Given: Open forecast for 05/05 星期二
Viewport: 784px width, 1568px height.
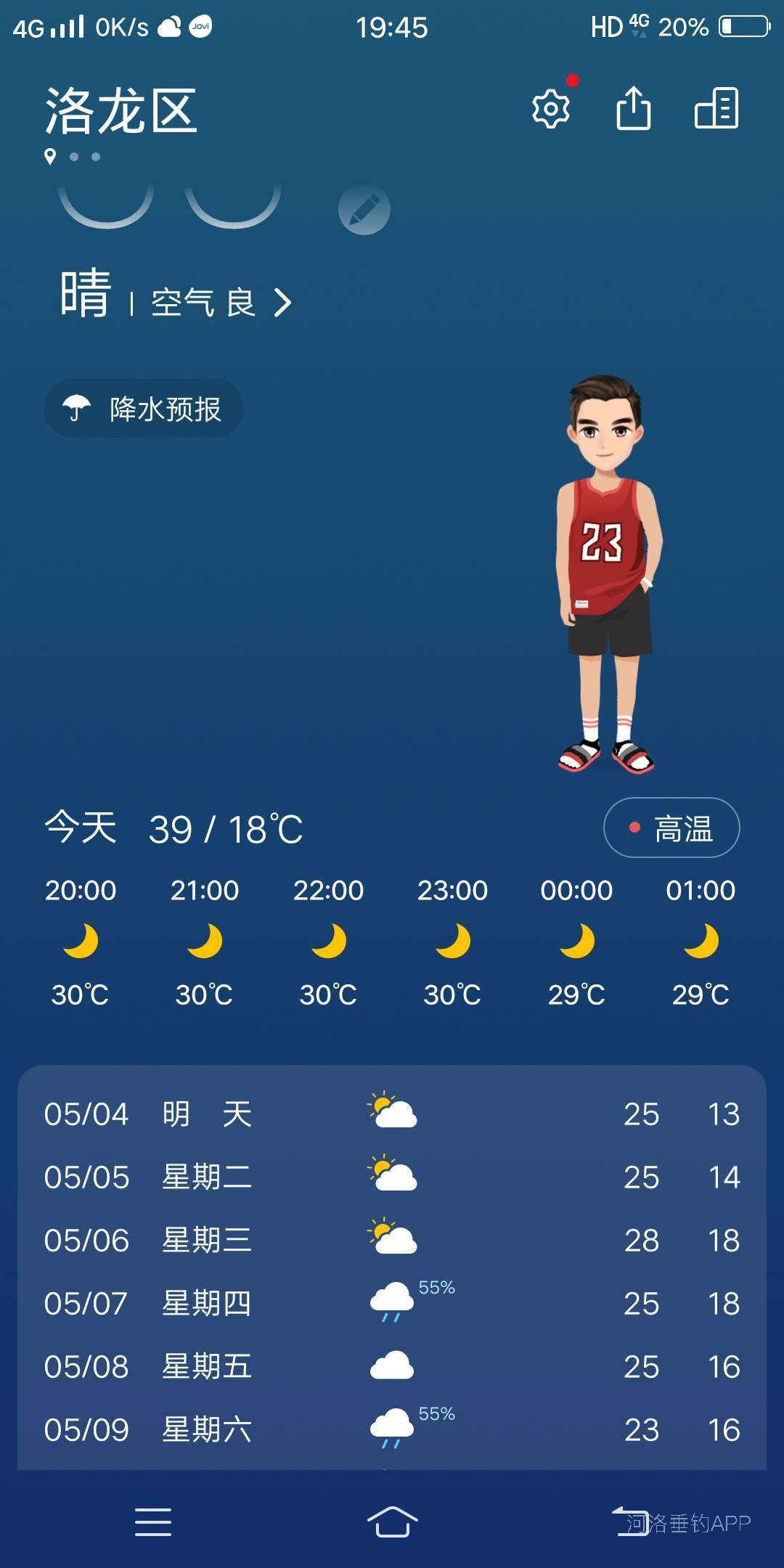Looking at the screenshot, I should 392,1177.
